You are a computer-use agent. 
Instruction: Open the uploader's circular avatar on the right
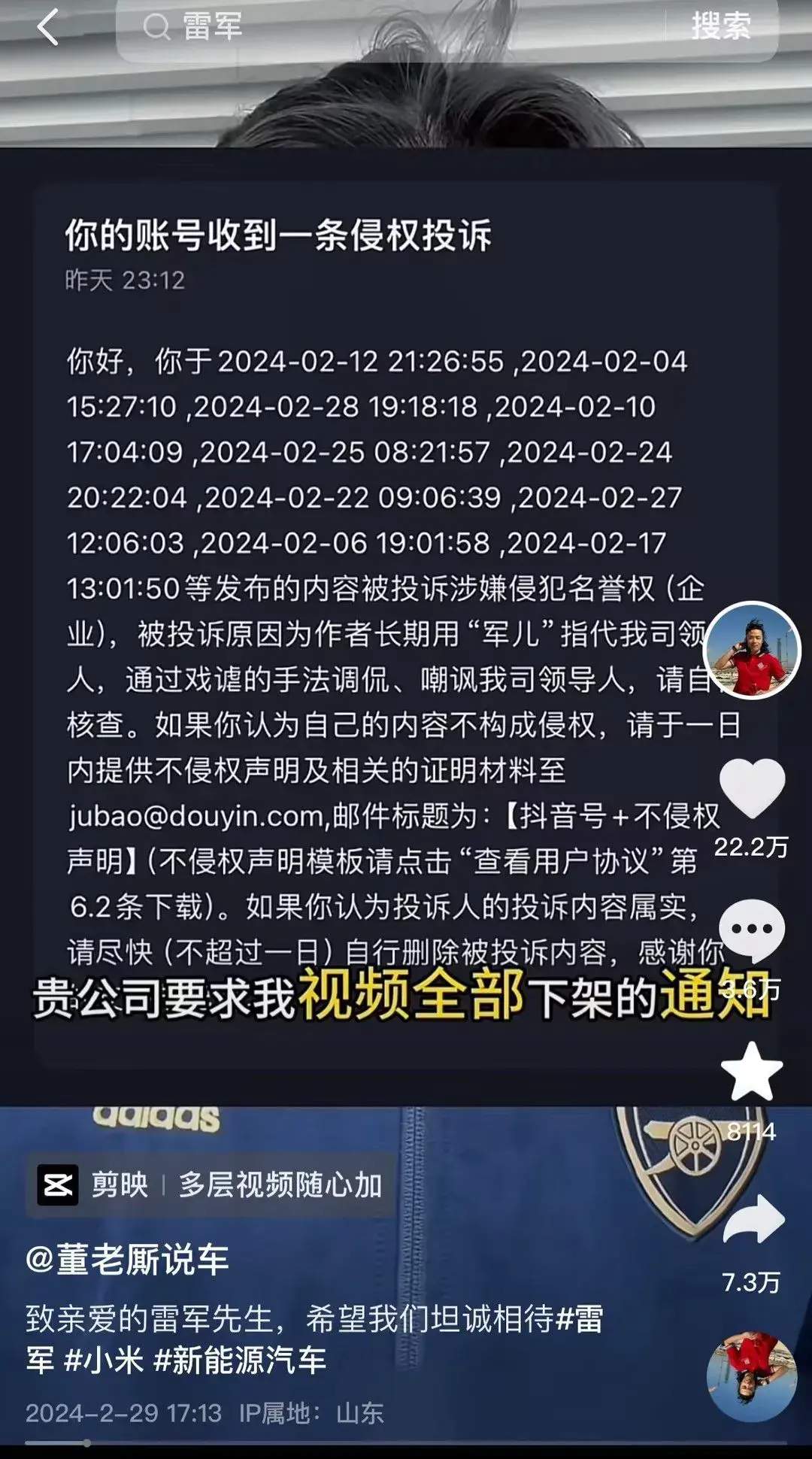coord(752,647)
